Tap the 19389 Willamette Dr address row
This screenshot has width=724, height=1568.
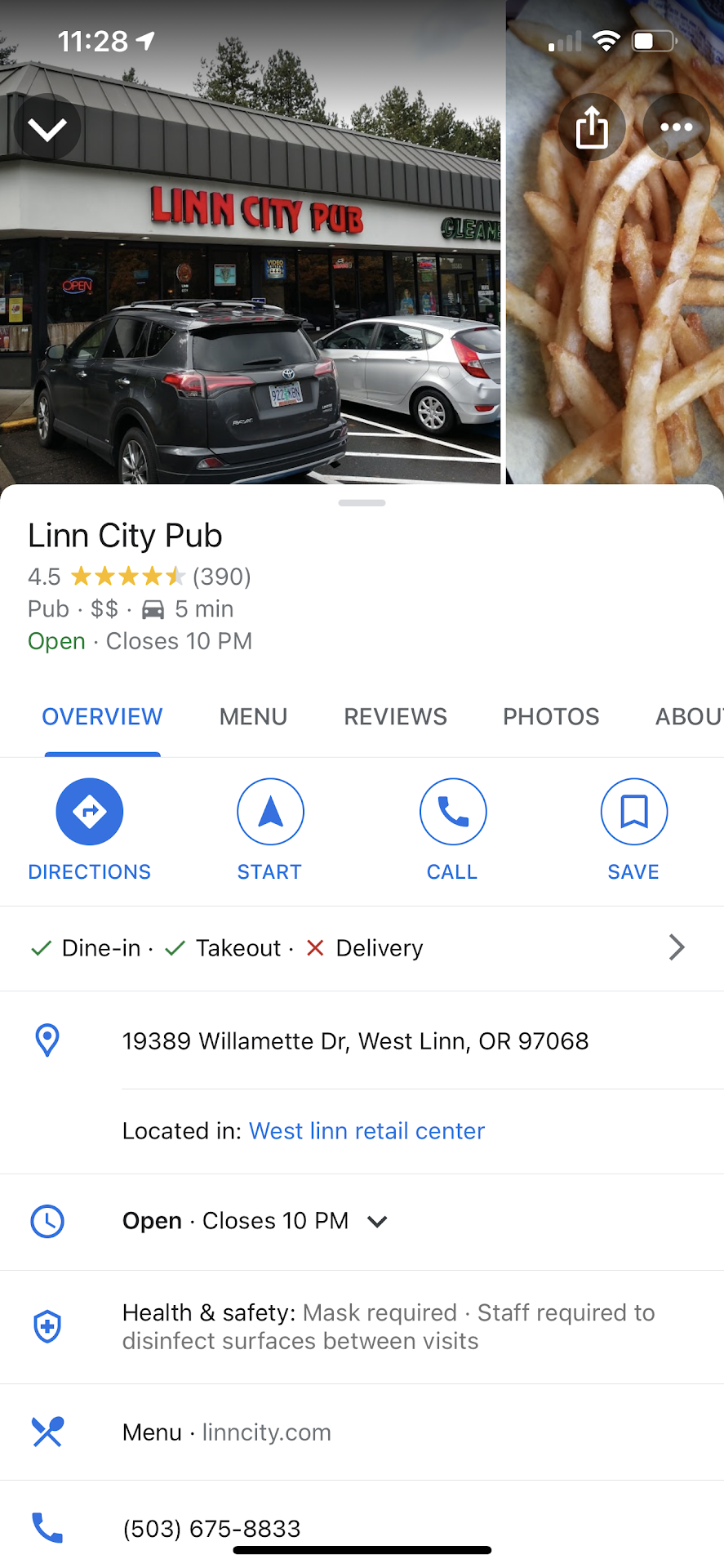coord(355,1041)
